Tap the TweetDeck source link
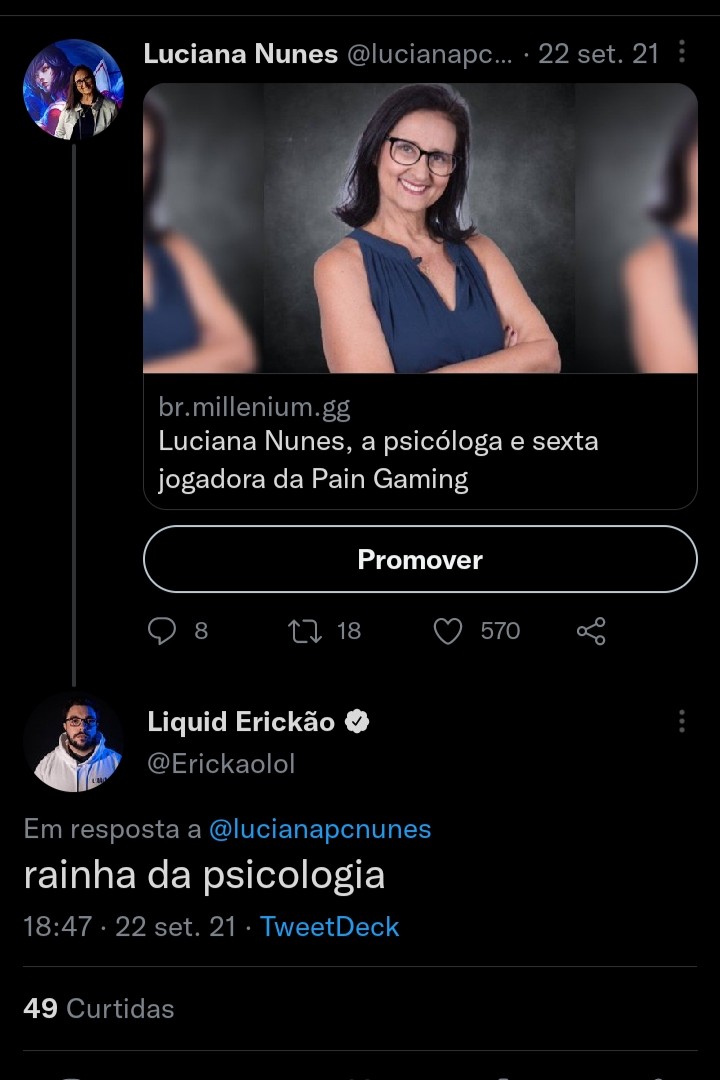 click(329, 927)
